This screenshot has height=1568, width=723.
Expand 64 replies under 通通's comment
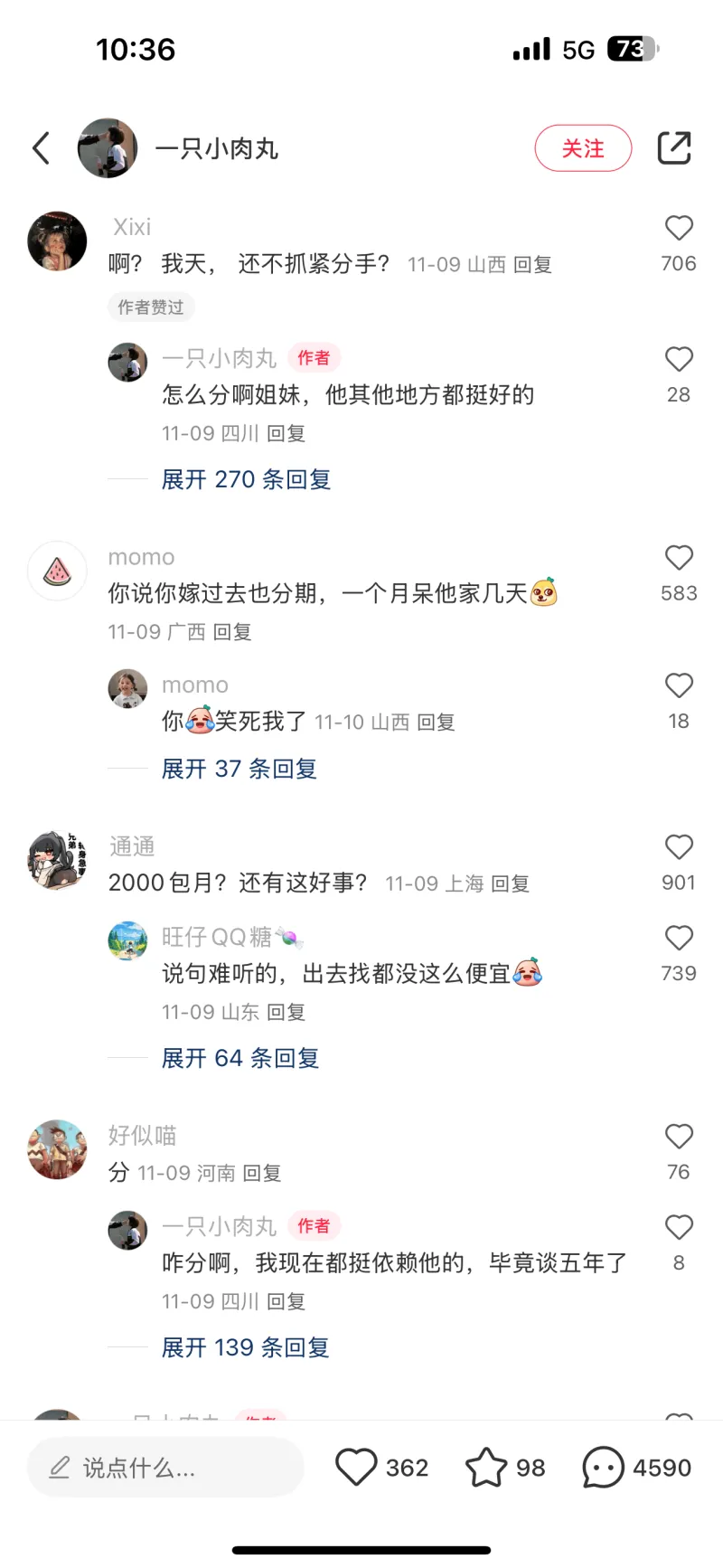coord(240,1058)
